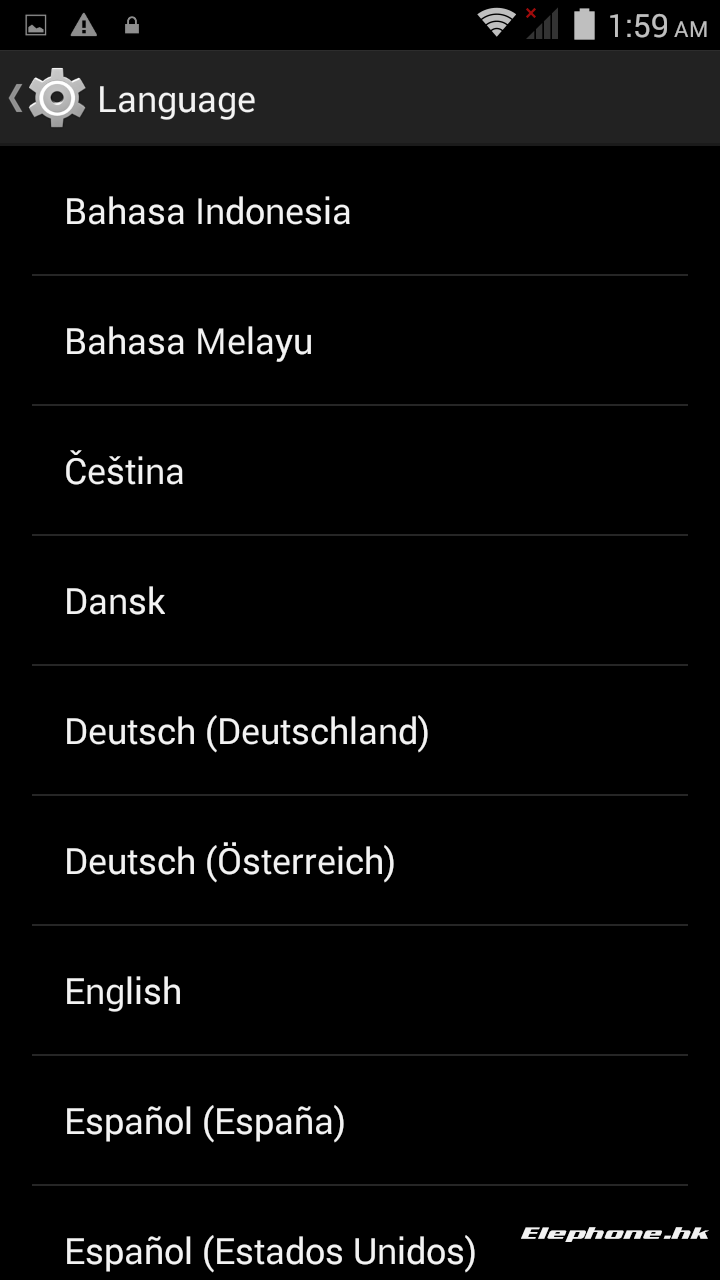Pick Dansk language option
The image size is (720, 1280).
(x=360, y=601)
